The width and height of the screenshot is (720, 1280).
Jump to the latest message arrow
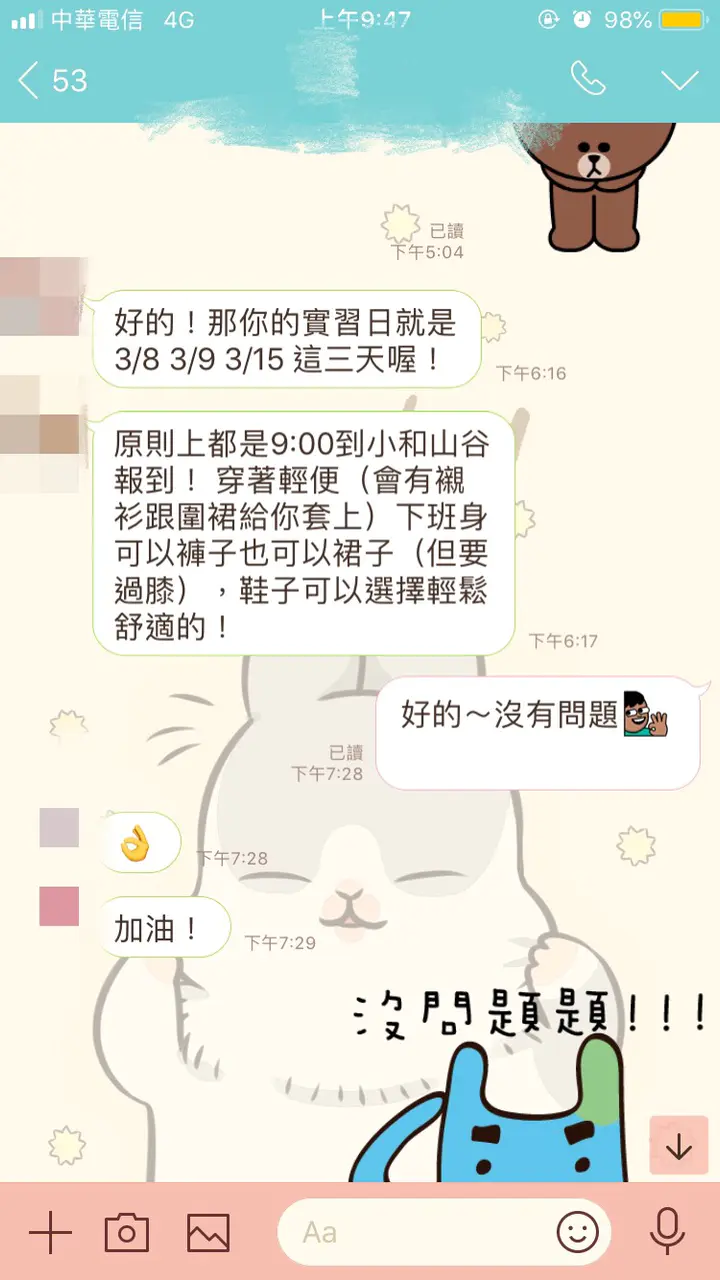point(679,1145)
